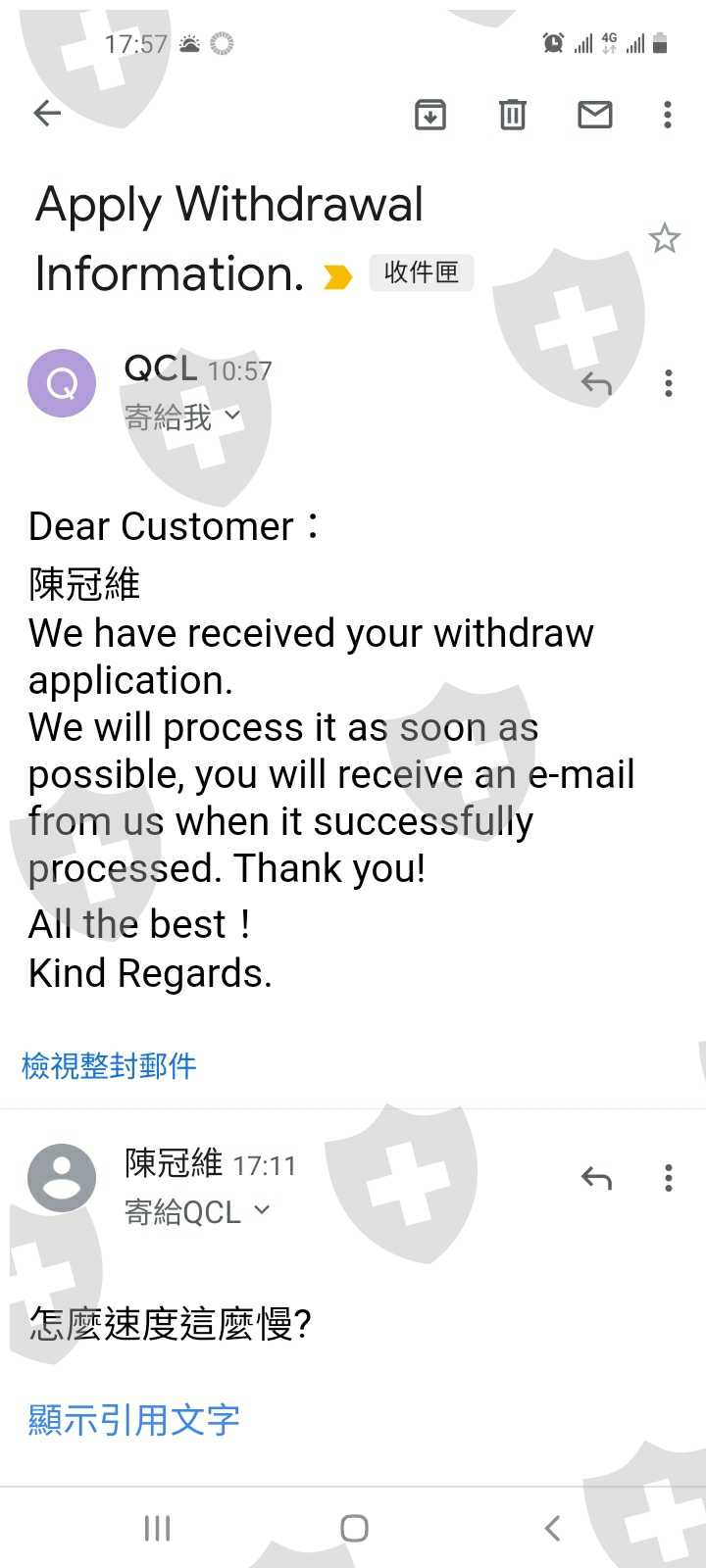Go back to the inbox list
Image resolution: width=706 pixels, height=1568 pixels.
[47, 114]
